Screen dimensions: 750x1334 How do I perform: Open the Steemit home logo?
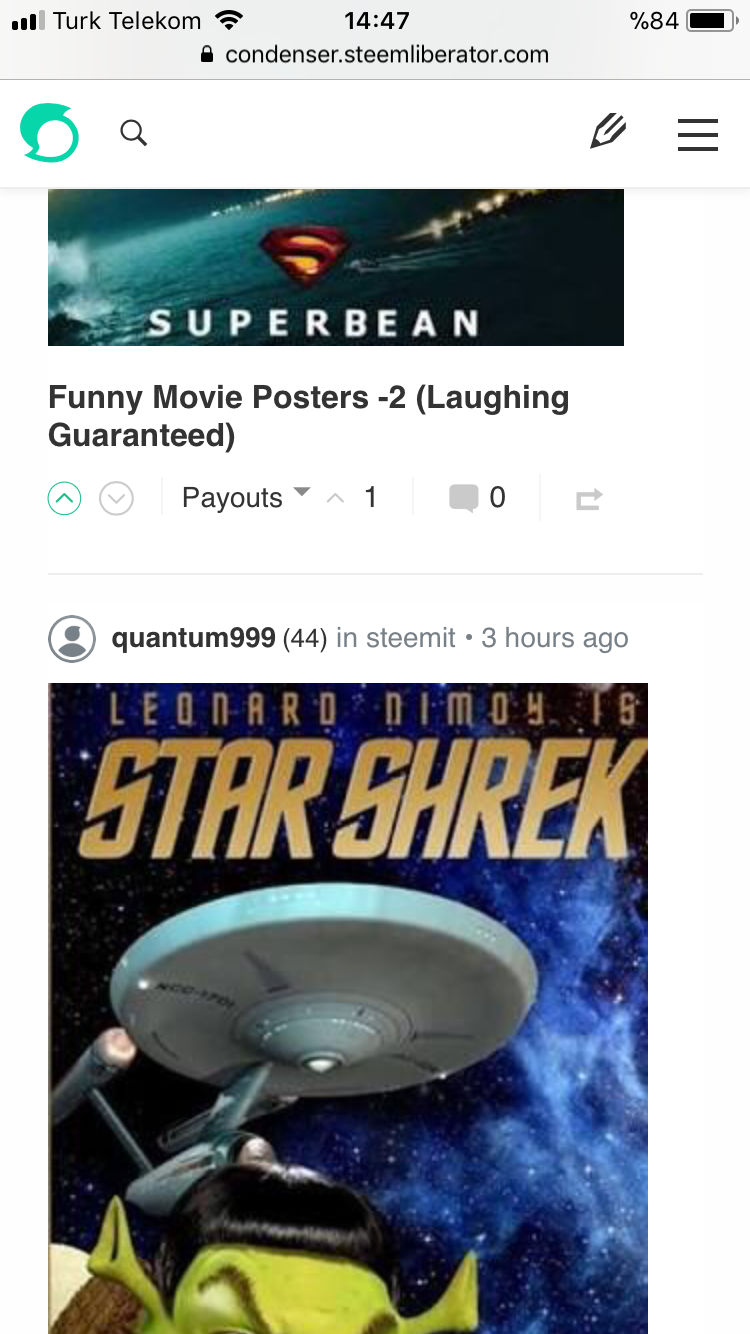point(49,133)
